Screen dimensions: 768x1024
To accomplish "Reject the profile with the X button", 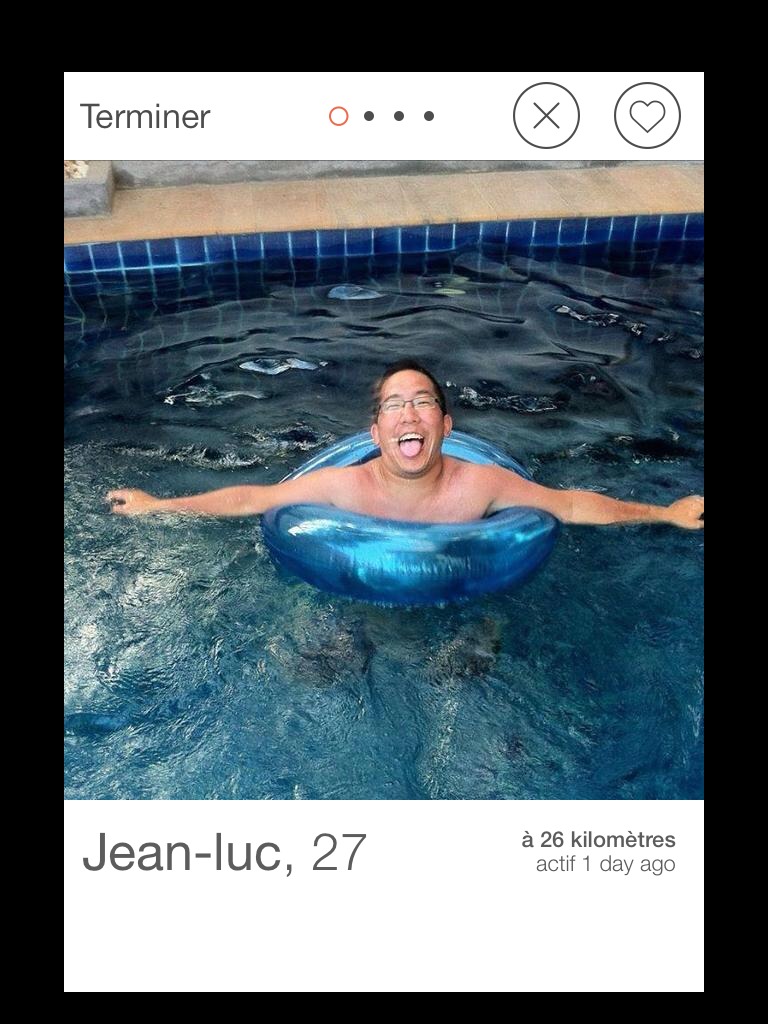I will tap(546, 116).
